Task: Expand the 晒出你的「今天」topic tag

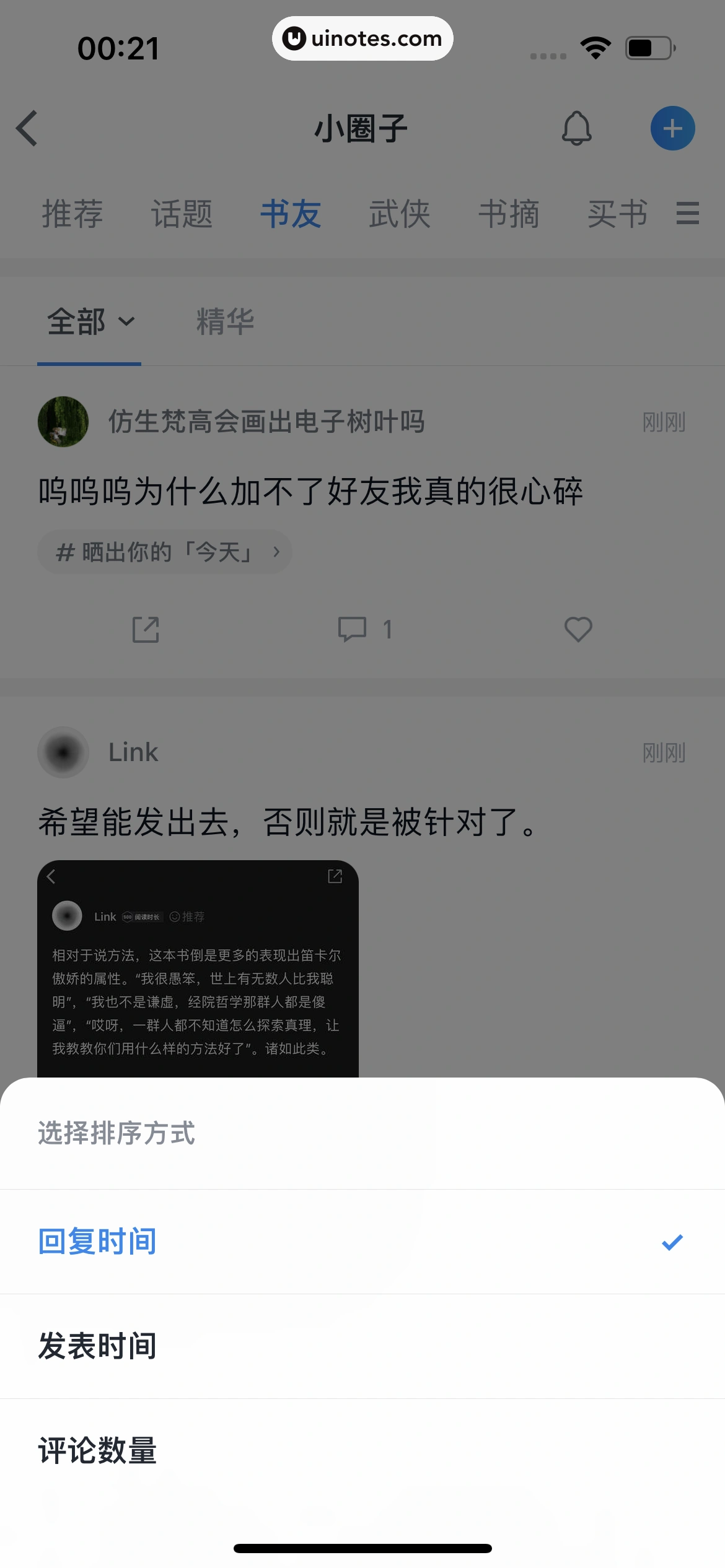Action: tap(164, 551)
